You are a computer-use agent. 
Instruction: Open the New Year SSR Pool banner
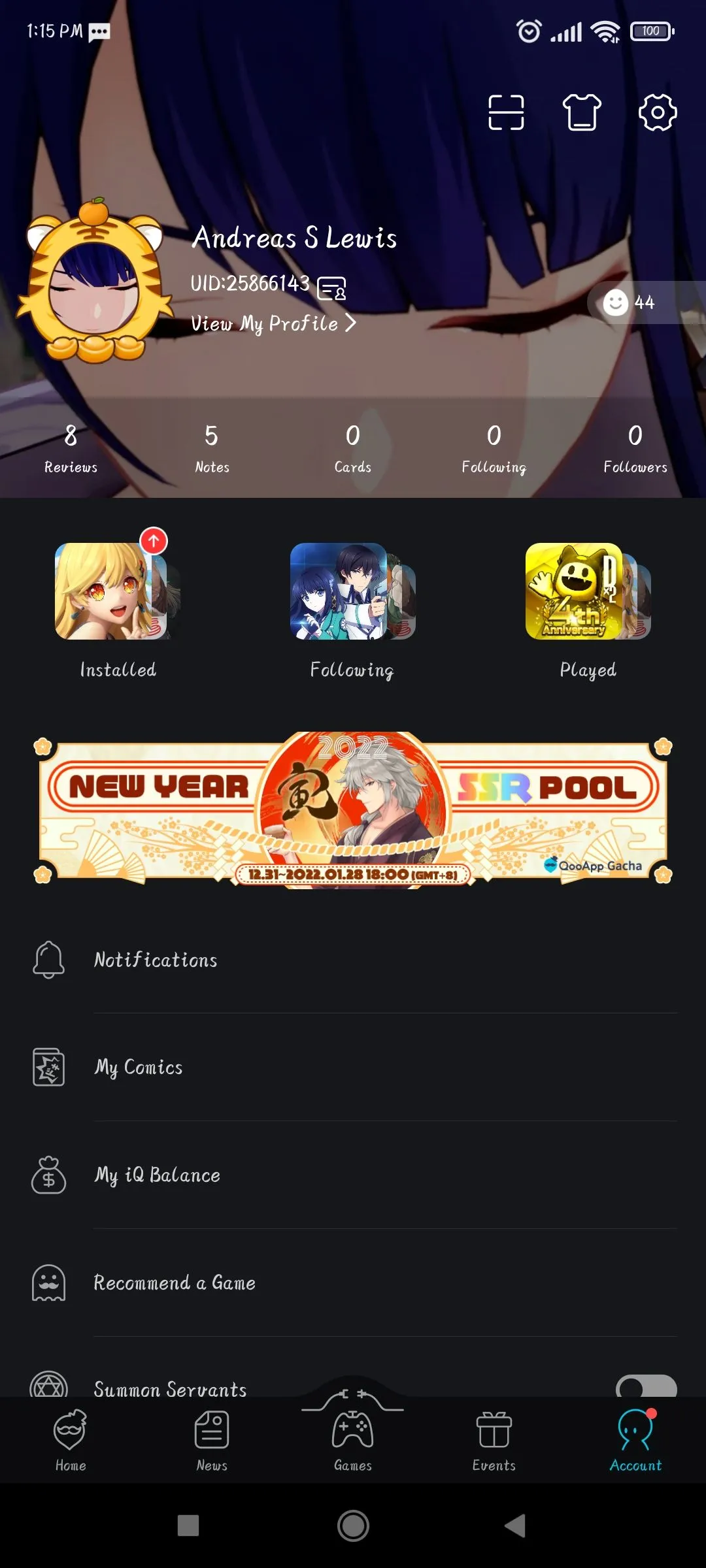pyautogui.click(x=353, y=810)
